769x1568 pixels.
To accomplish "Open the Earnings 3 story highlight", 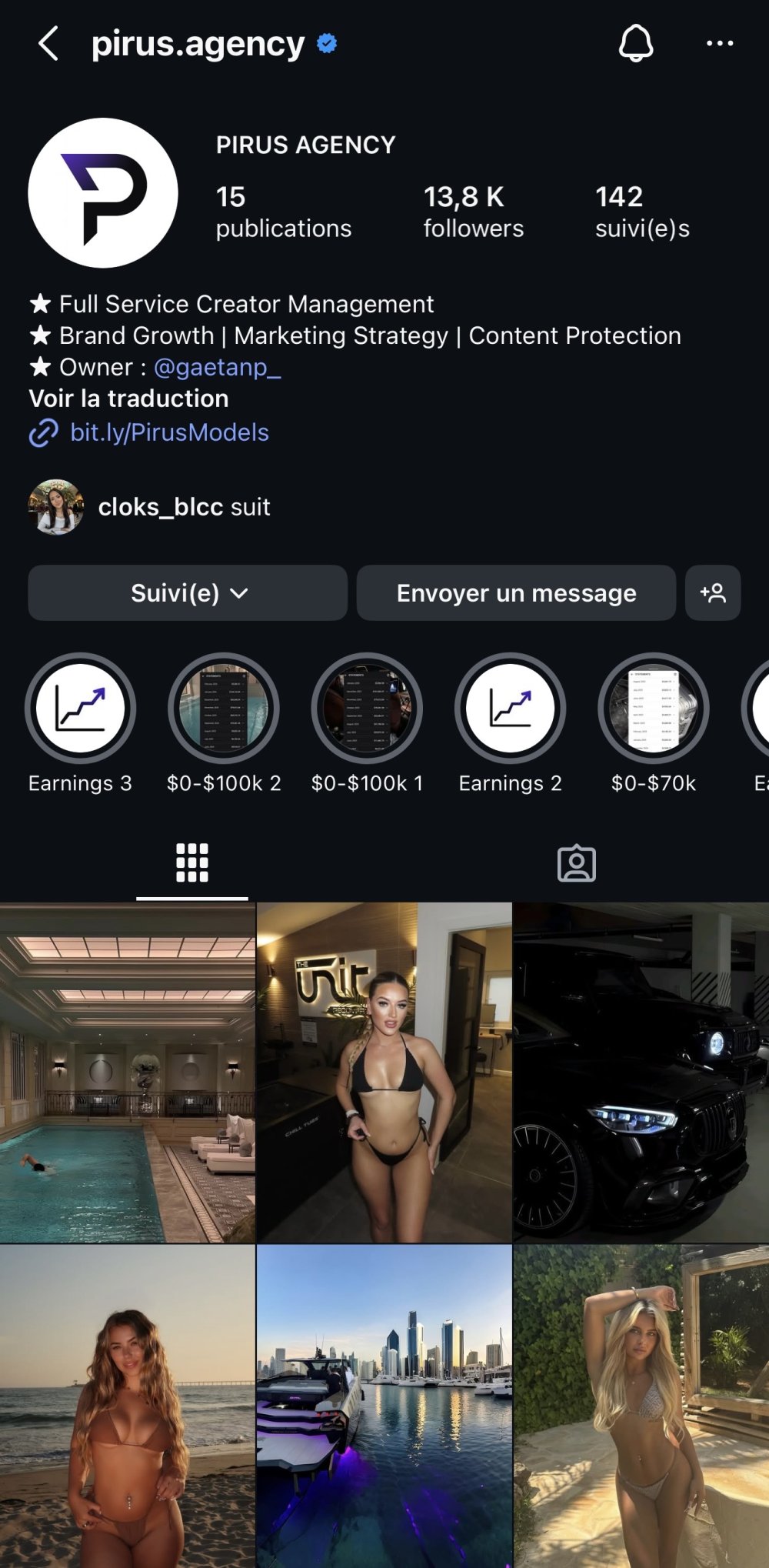I will pyautogui.click(x=80, y=709).
